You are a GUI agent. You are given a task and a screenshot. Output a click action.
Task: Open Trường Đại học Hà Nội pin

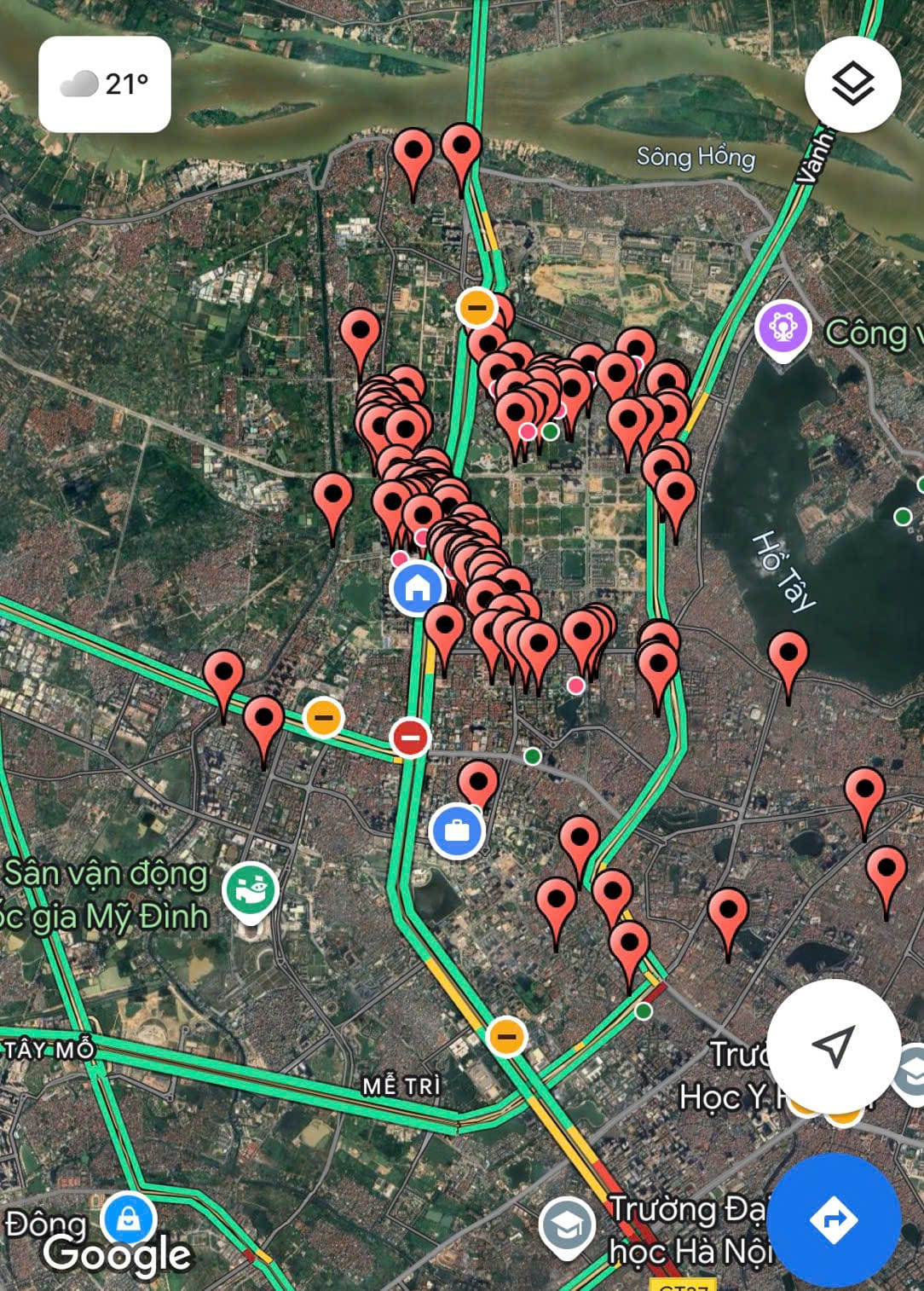click(x=567, y=1226)
